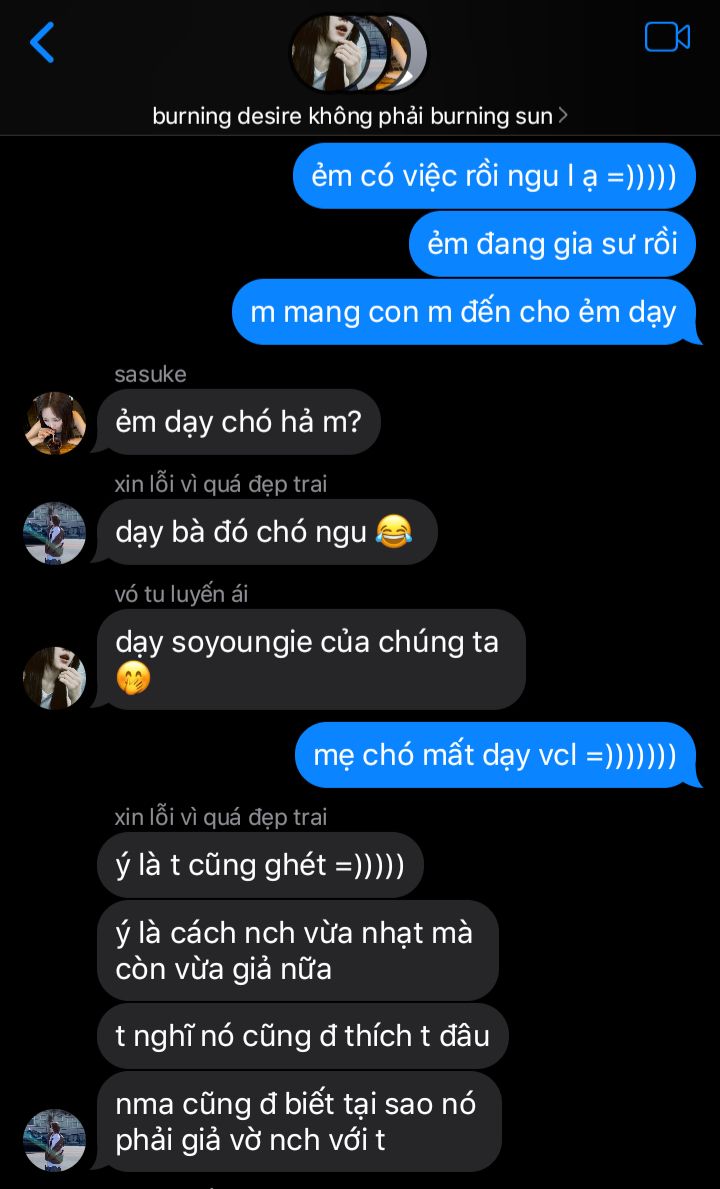Start a video call with the group

tap(667, 37)
